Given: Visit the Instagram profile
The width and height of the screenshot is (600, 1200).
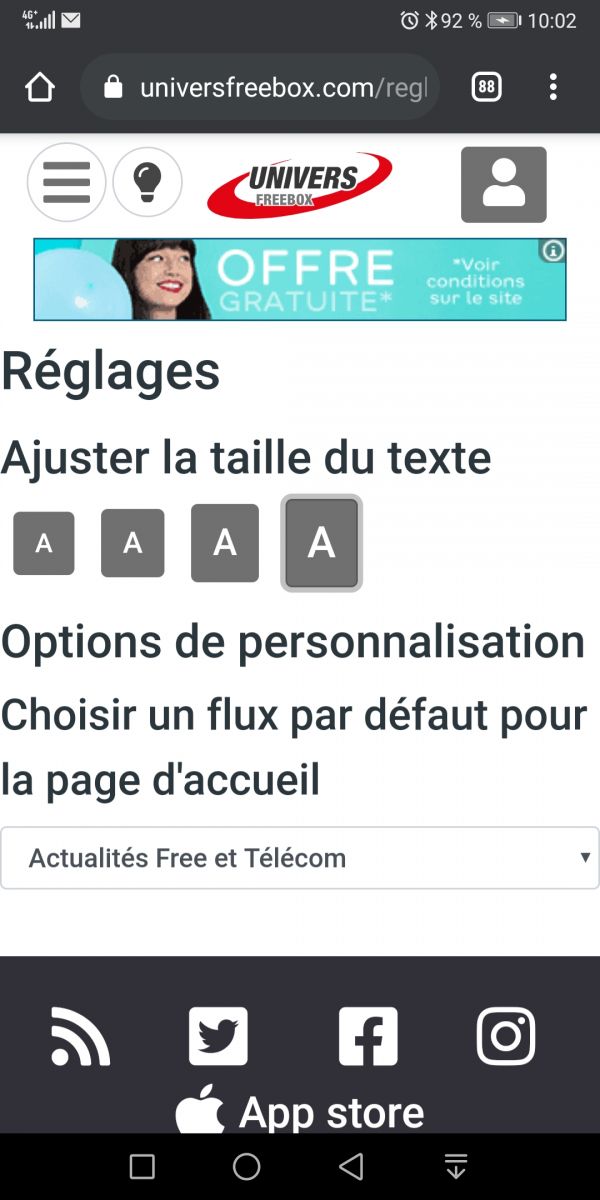Looking at the screenshot, I should tap(505, 1036).
